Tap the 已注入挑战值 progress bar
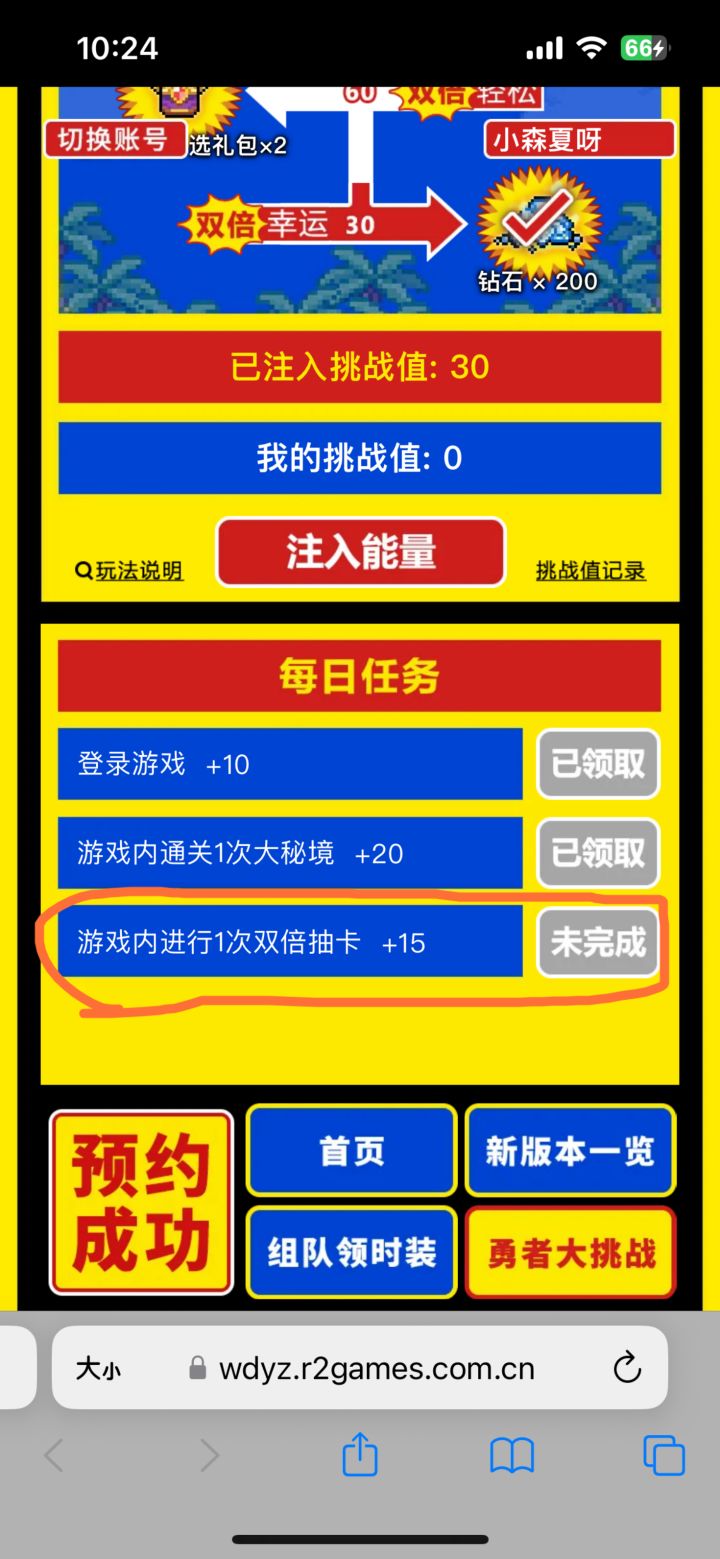Screen dimensions: 720x1559 click(360, 366)
